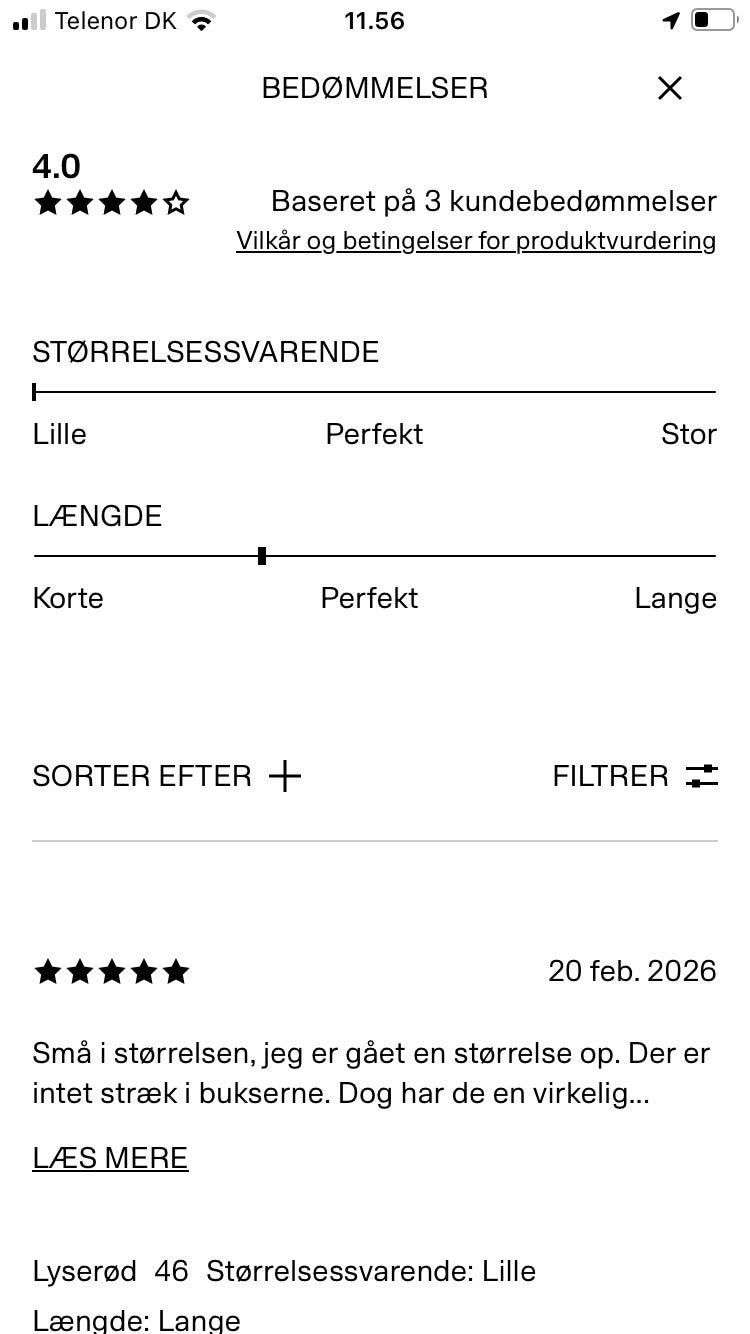Click the plus icon next to Sorter Efter
Screen dimensions: 750x1334
point(286,775)
